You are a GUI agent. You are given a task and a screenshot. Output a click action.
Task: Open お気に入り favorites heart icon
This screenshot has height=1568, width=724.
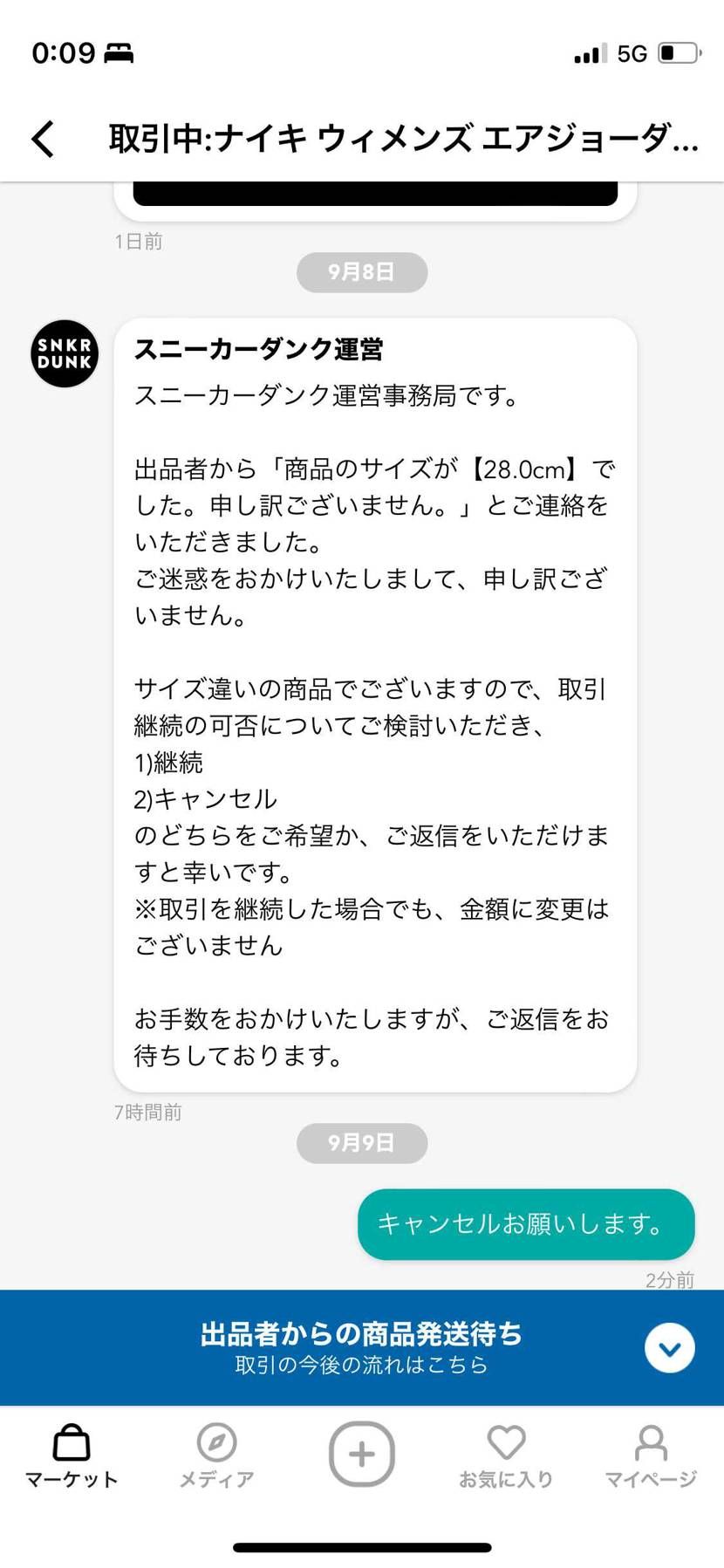pos(507,1444)
